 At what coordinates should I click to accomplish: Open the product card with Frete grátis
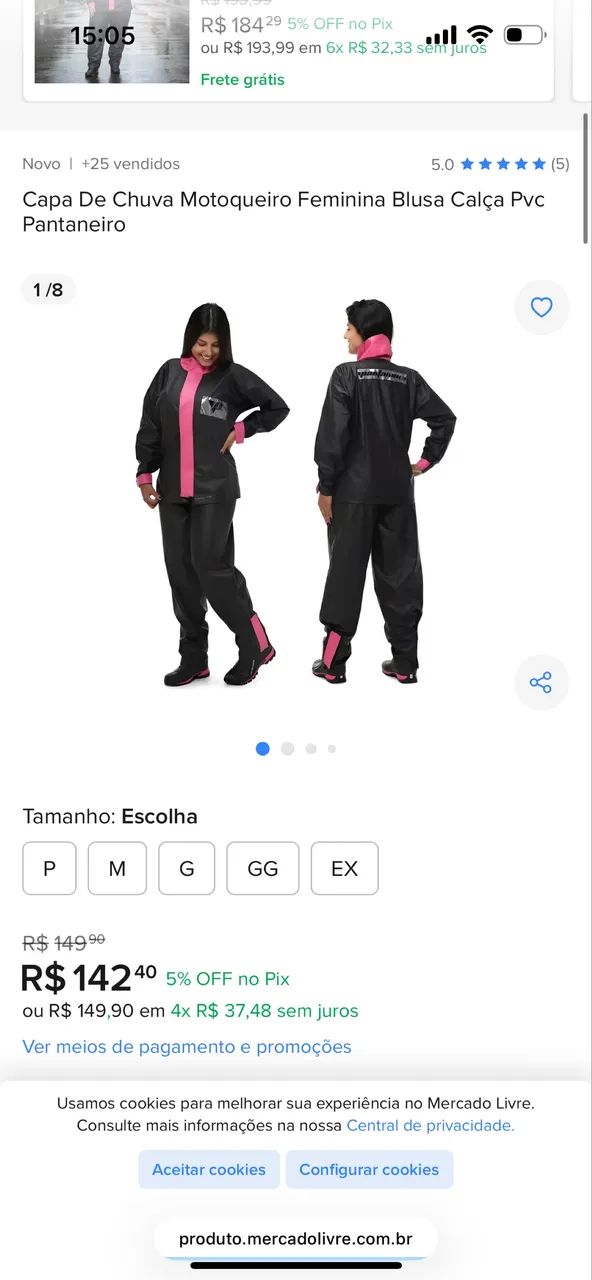288,50
